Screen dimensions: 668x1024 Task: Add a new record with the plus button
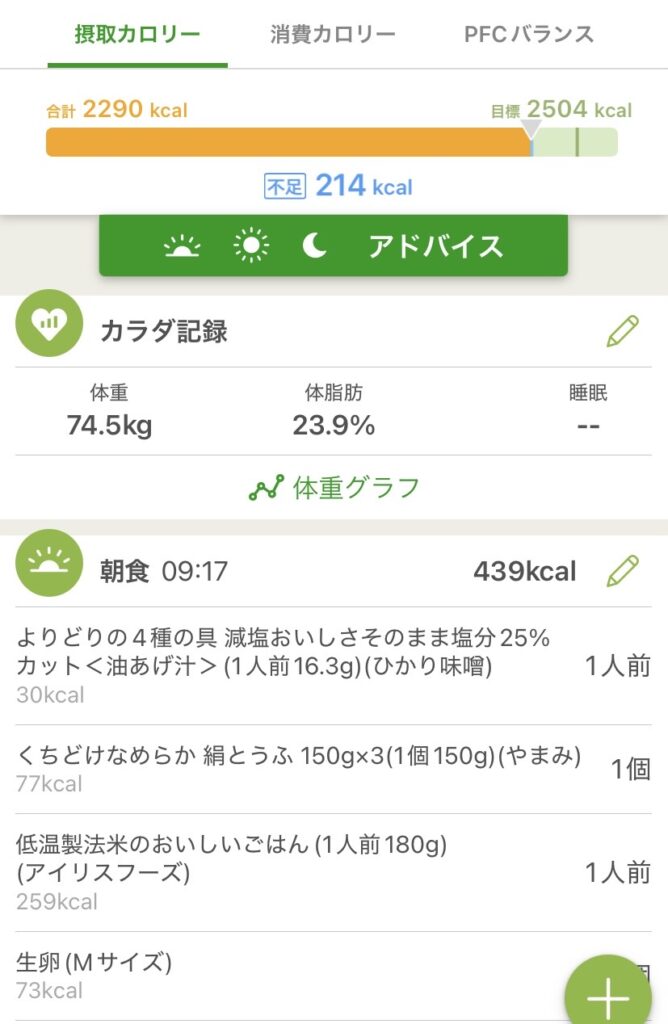pos(608,996)
